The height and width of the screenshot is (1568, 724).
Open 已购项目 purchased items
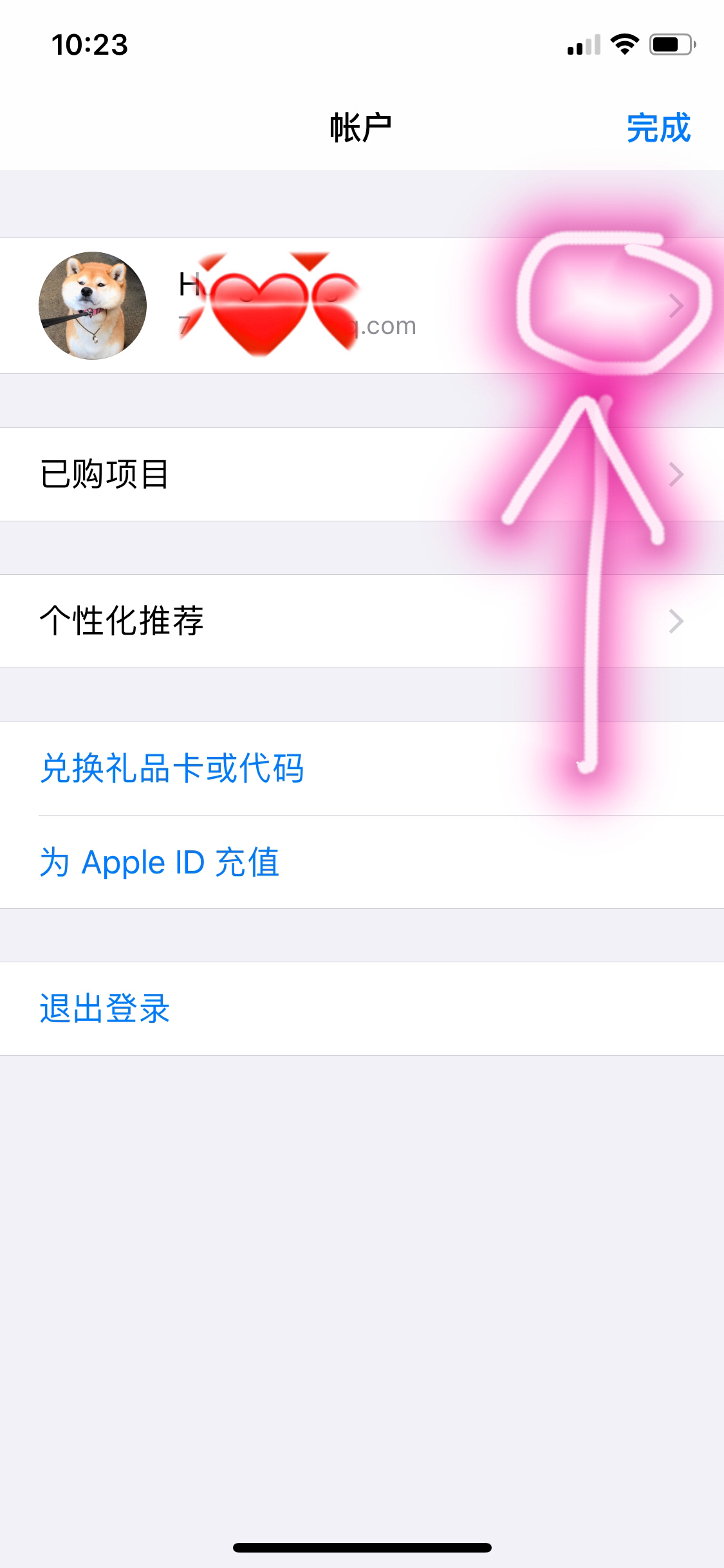(360, 474)
